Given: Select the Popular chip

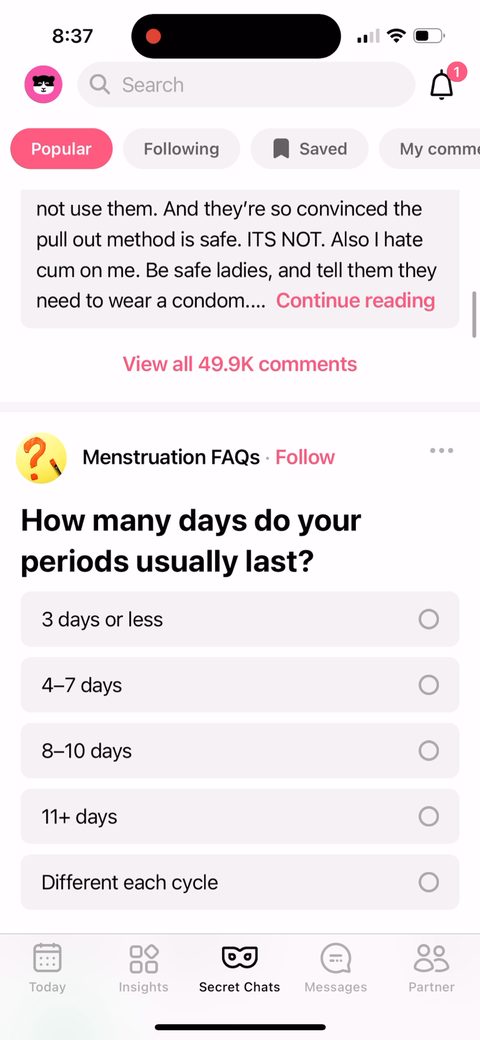Looking at the screenshot, I should point(61,149).
